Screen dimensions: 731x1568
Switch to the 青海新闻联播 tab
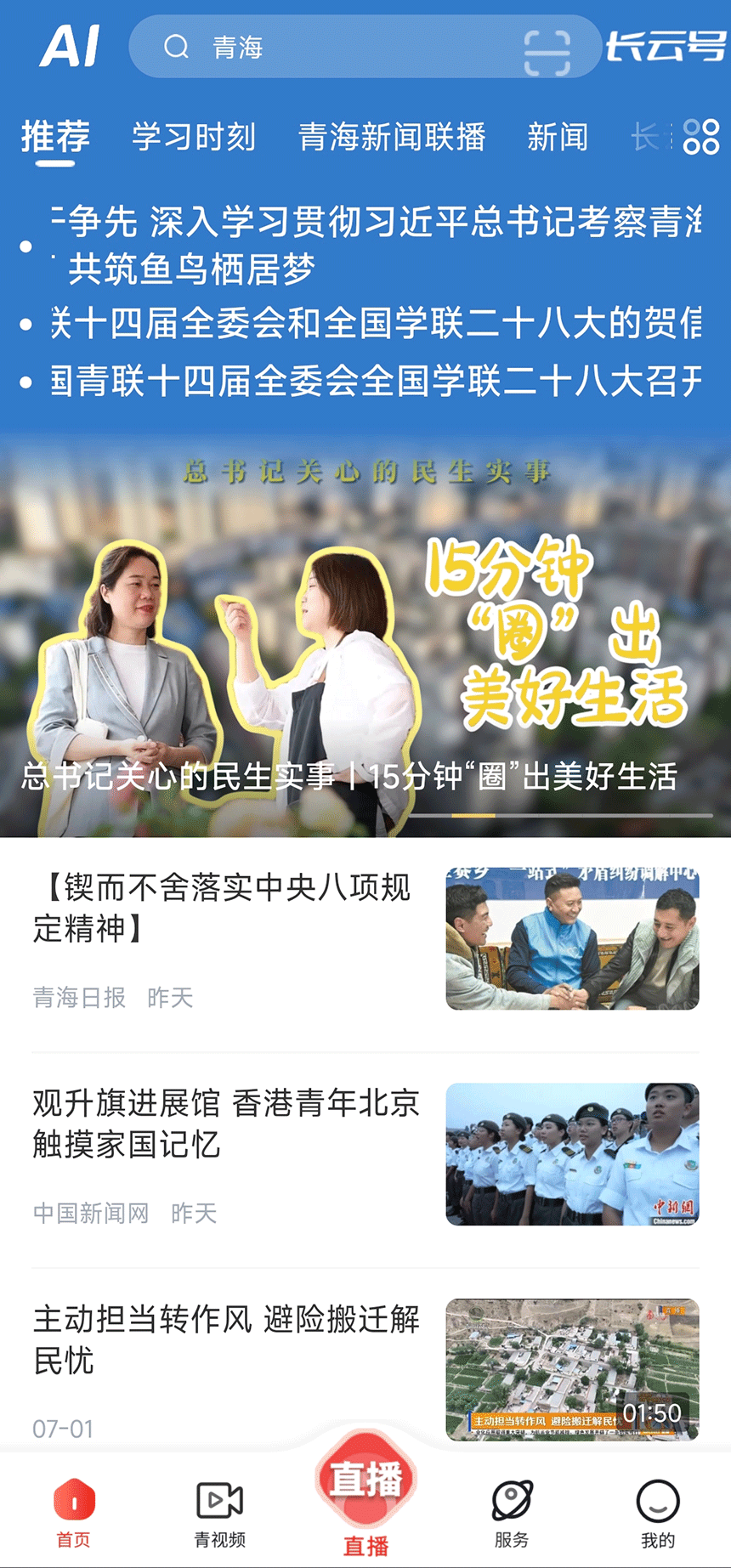point(392,137)
